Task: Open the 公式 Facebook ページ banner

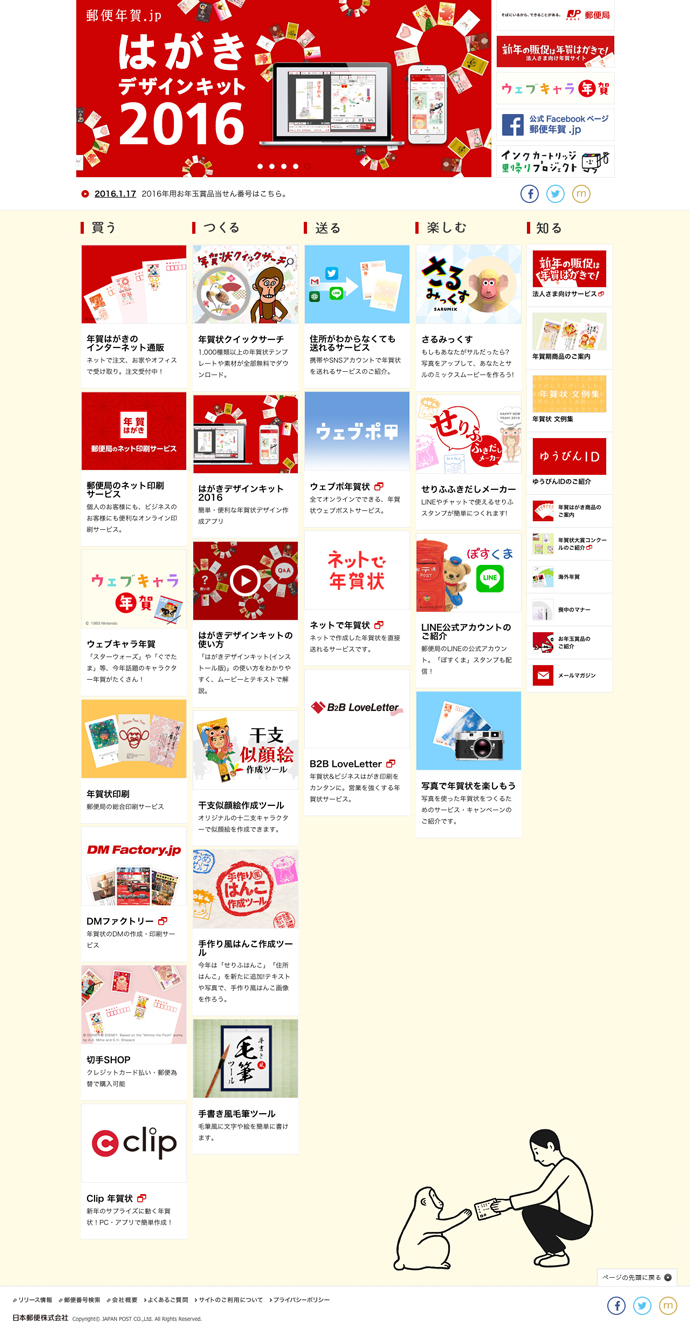Action: [x=555, y=124]
